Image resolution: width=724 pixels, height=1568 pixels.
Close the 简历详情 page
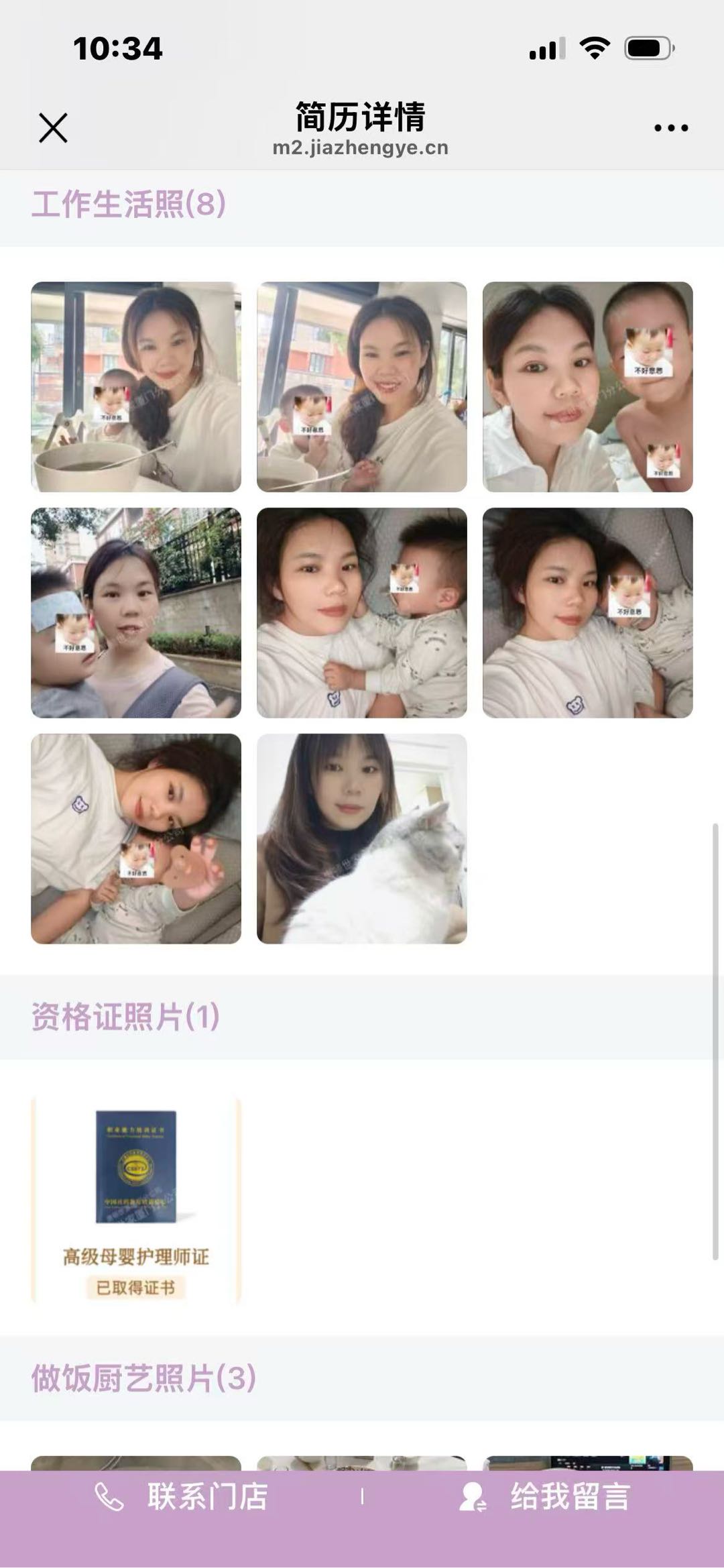click(53, 127)
